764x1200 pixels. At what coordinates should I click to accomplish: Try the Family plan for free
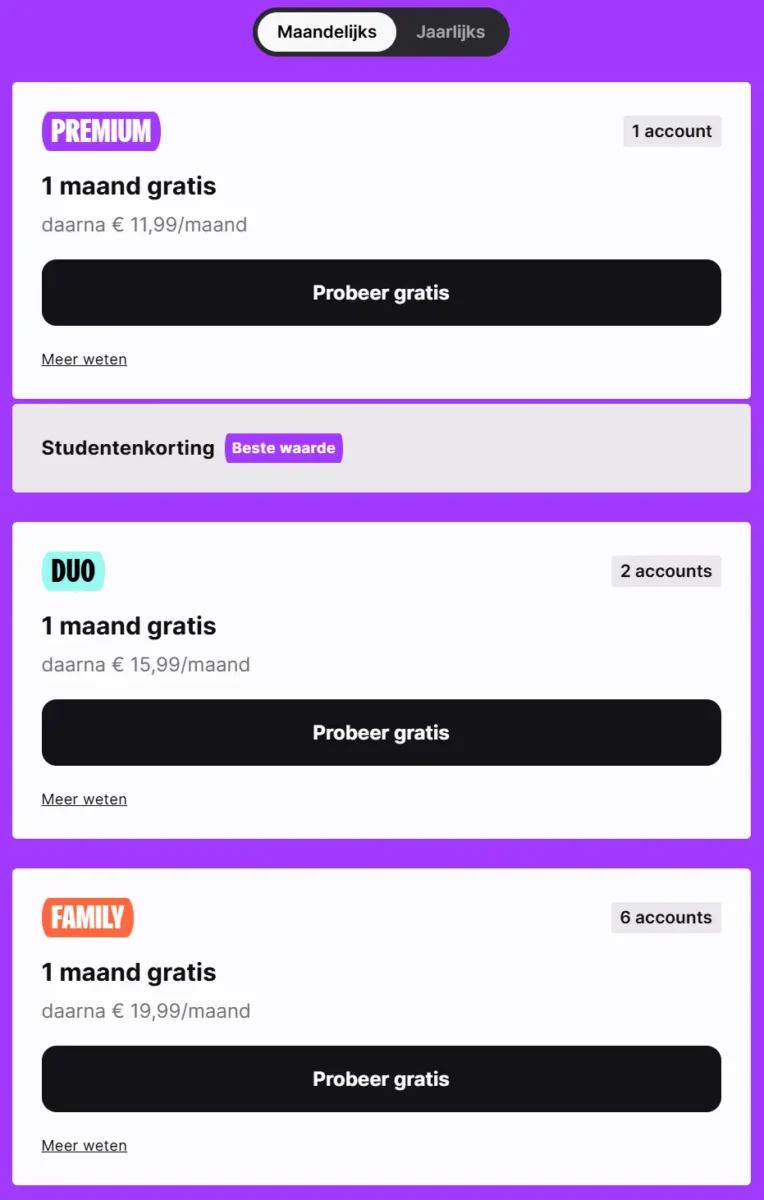click(381, 1079)
